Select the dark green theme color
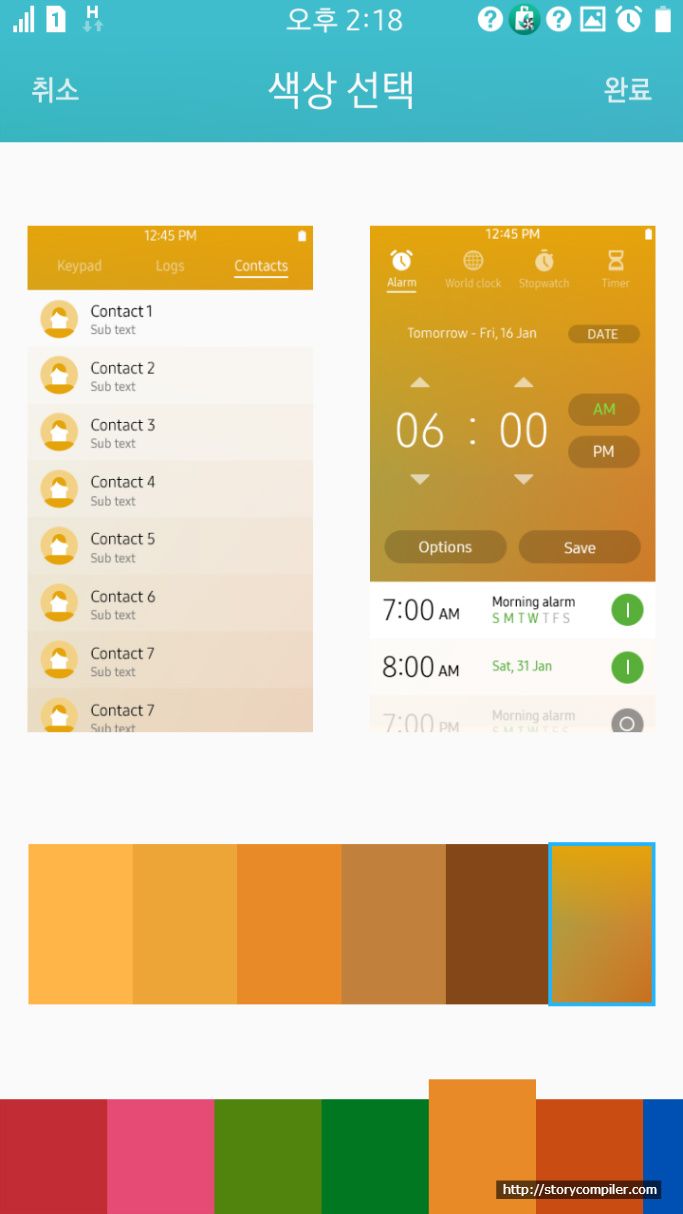The height and width of the screenshot is (1214, 683). pos(375,1156)
